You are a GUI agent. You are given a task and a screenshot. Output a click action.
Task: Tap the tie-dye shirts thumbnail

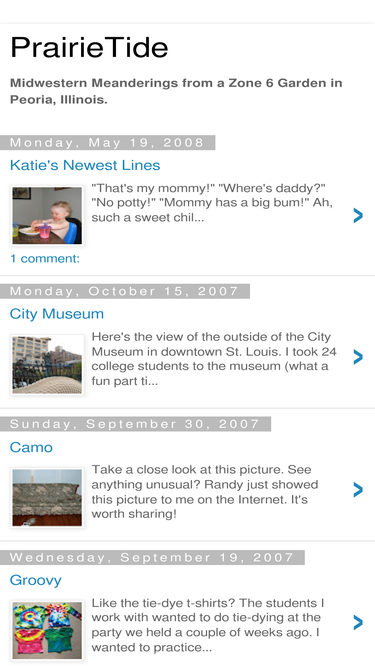click(x=47, y=631)
